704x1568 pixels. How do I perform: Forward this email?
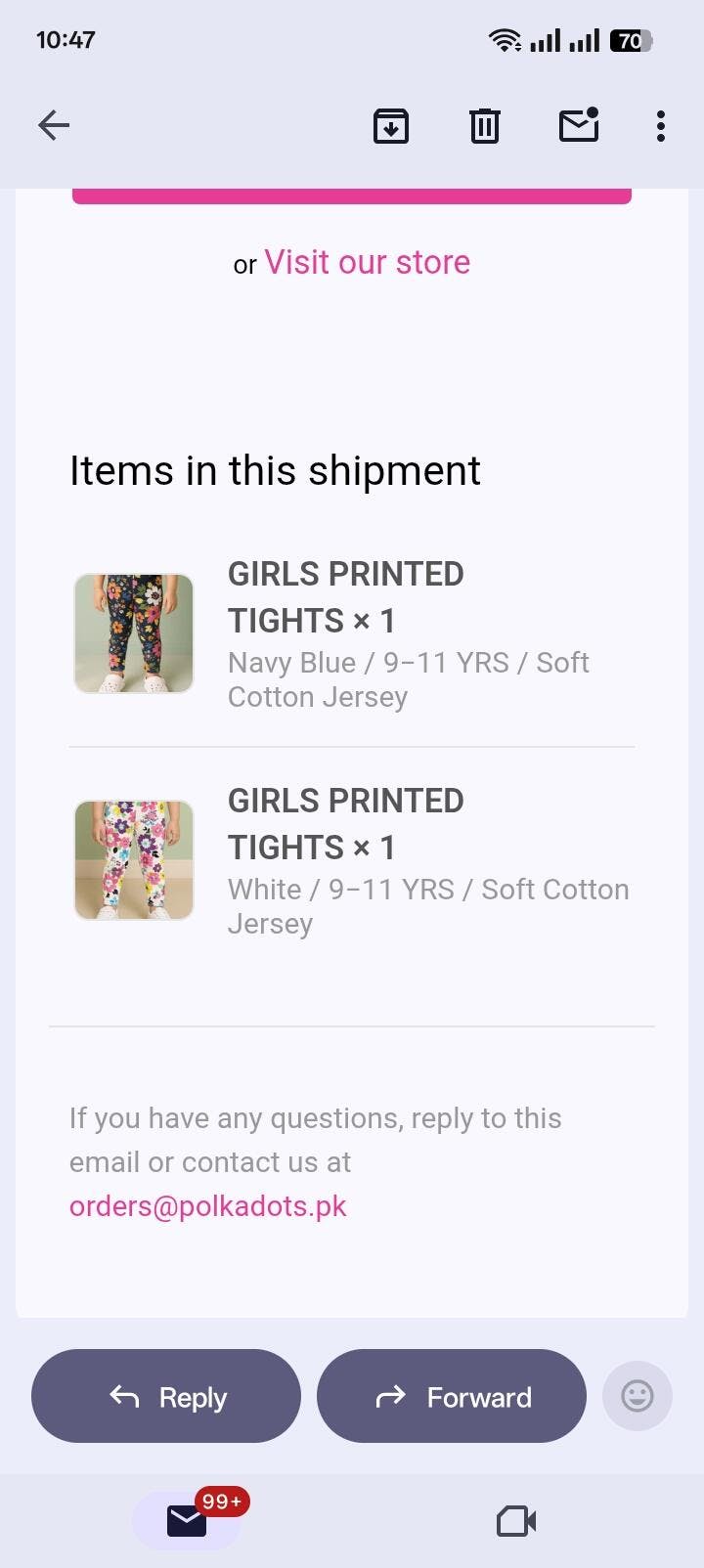pos(452,1396)
